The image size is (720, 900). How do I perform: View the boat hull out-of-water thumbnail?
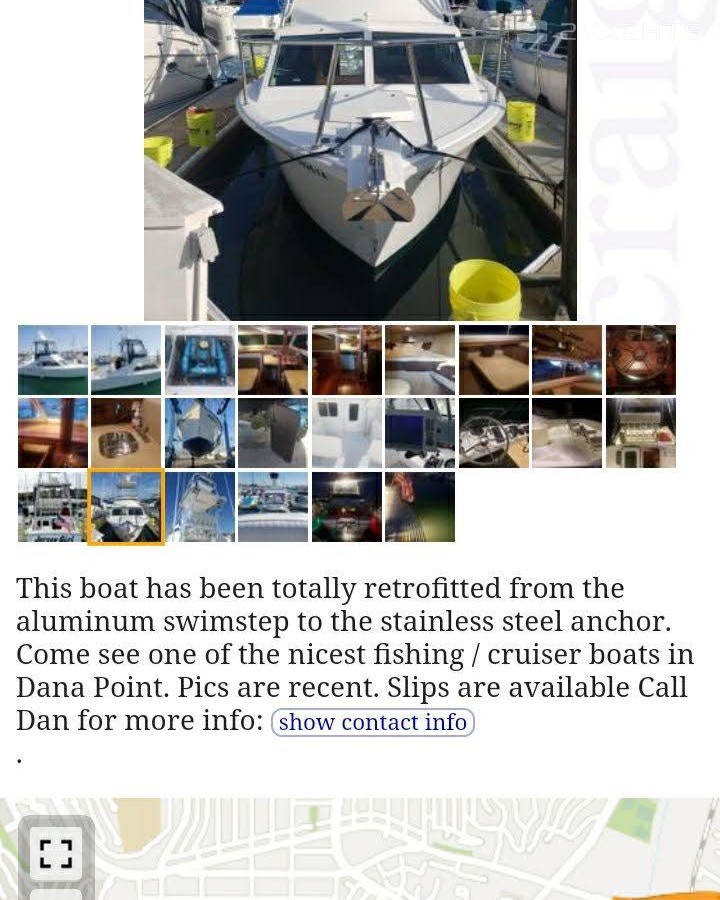(x=200, y=433)
